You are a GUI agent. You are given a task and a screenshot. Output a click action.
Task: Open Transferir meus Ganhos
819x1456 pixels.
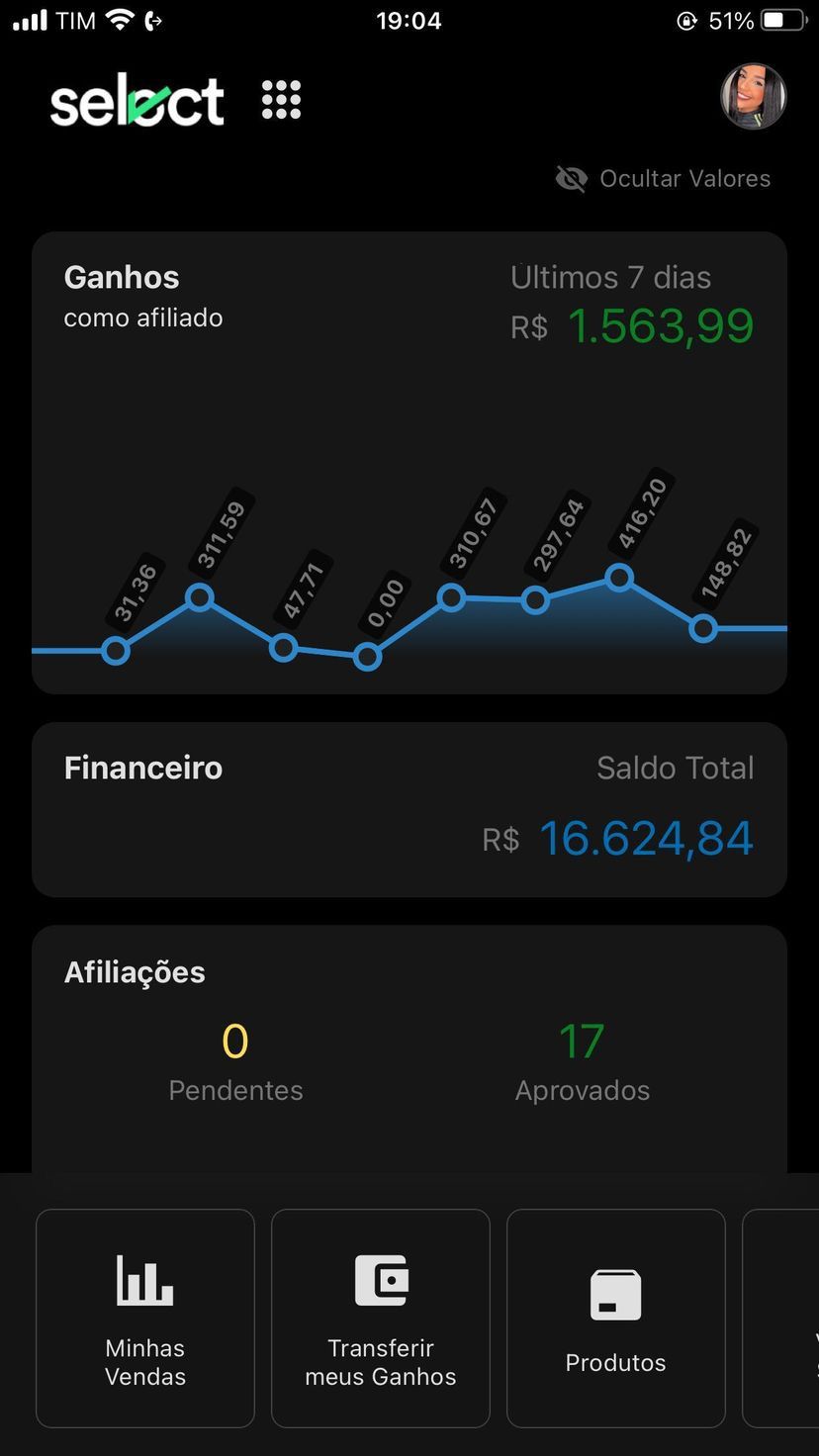point(381,1318)
